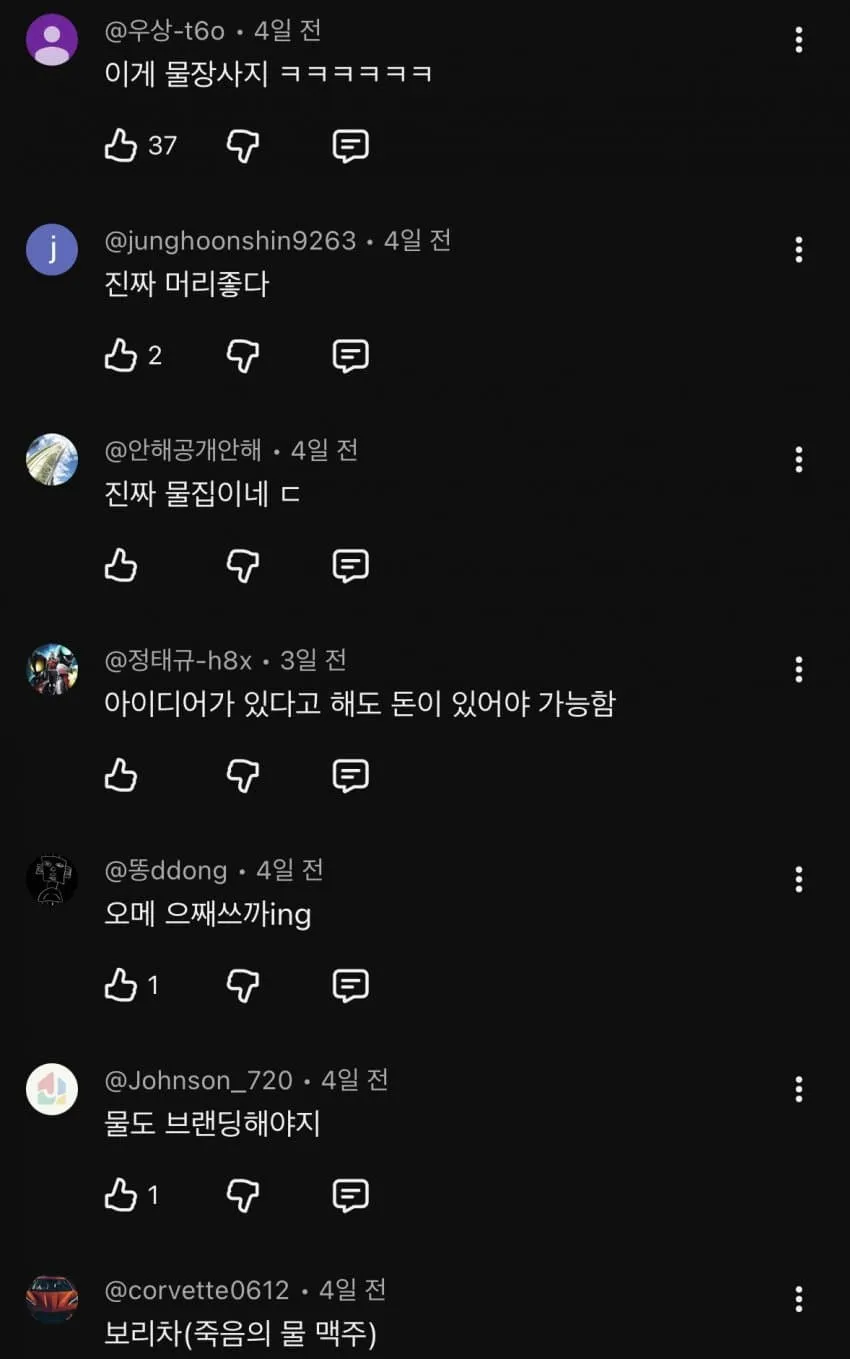
Task: Open the more menu for @junghoonshin9263's comment
Action: pyautogui.click(x=798, y=249)
